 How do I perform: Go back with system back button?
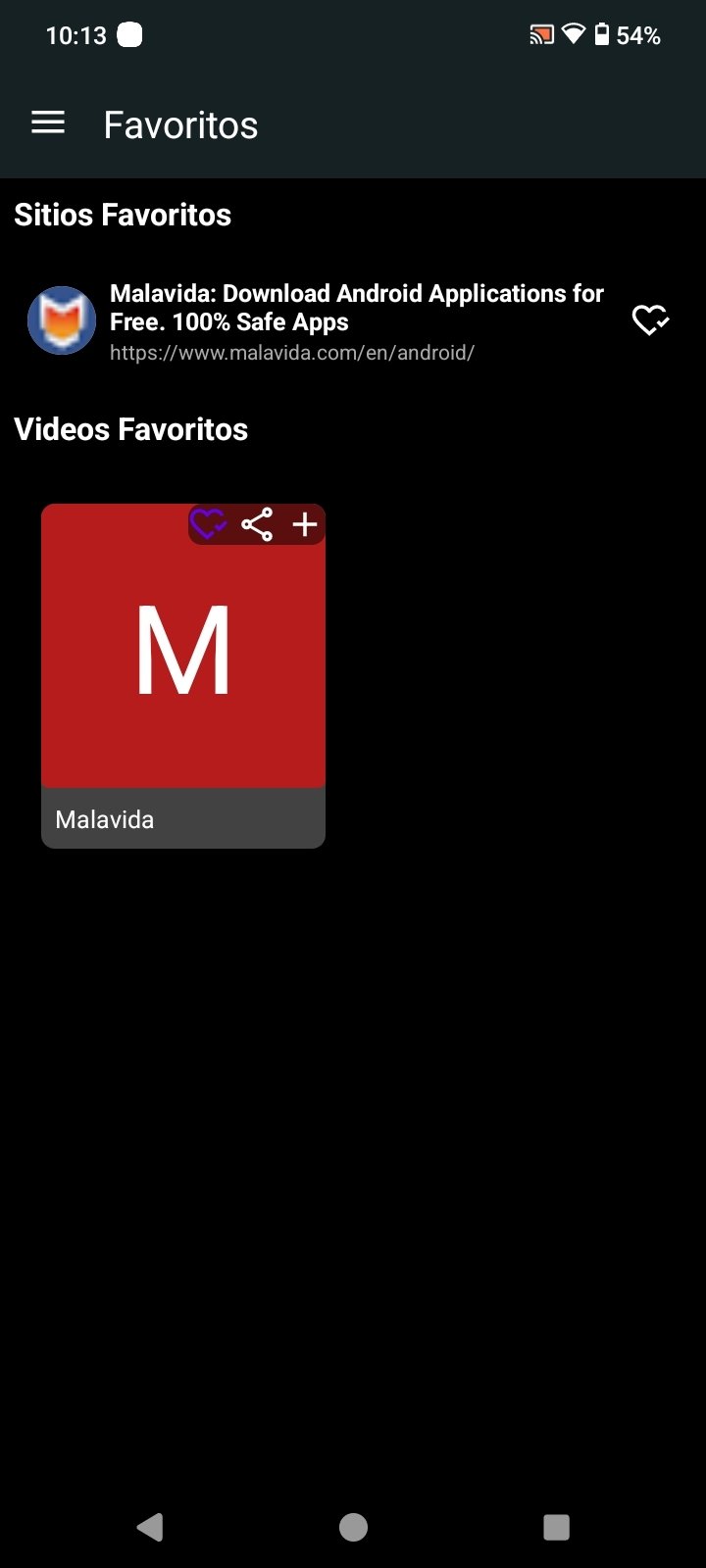point(150,1527)
